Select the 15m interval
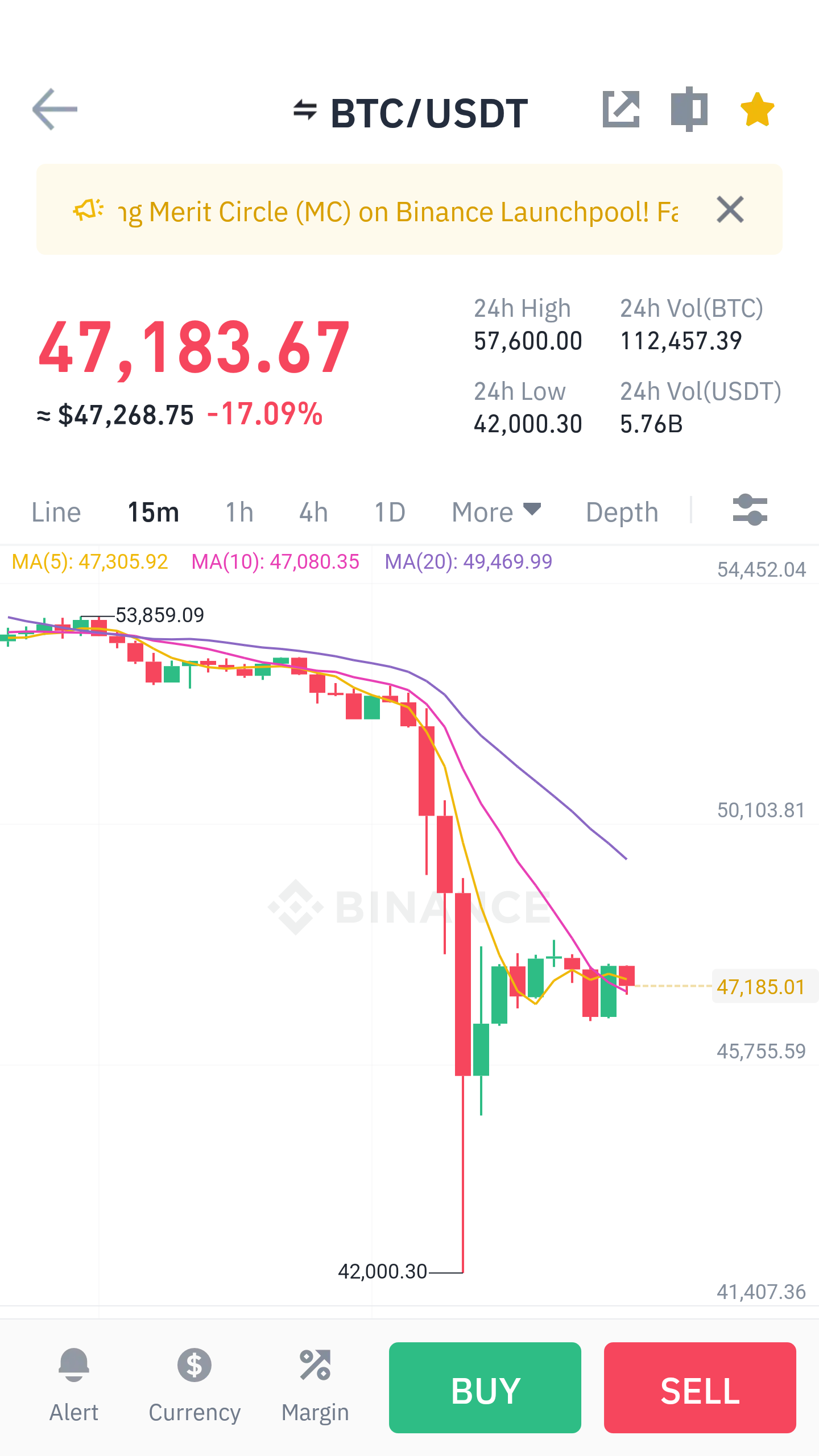Viewport: 819px width, 1456px height. (154, 512)
